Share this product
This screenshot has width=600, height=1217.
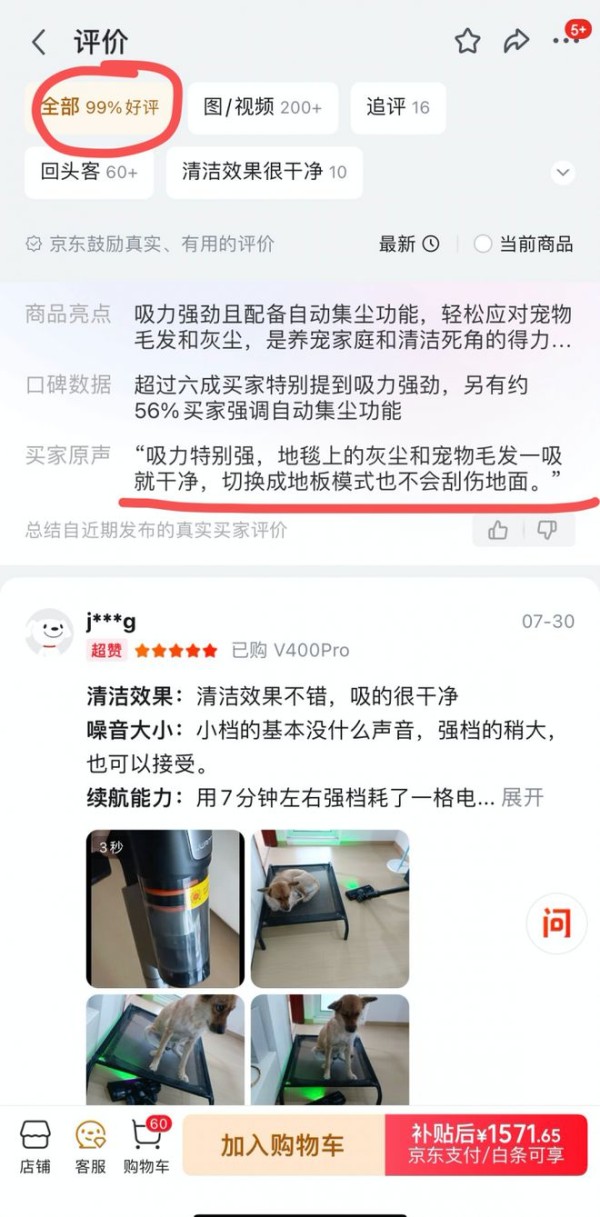point(516,41)
